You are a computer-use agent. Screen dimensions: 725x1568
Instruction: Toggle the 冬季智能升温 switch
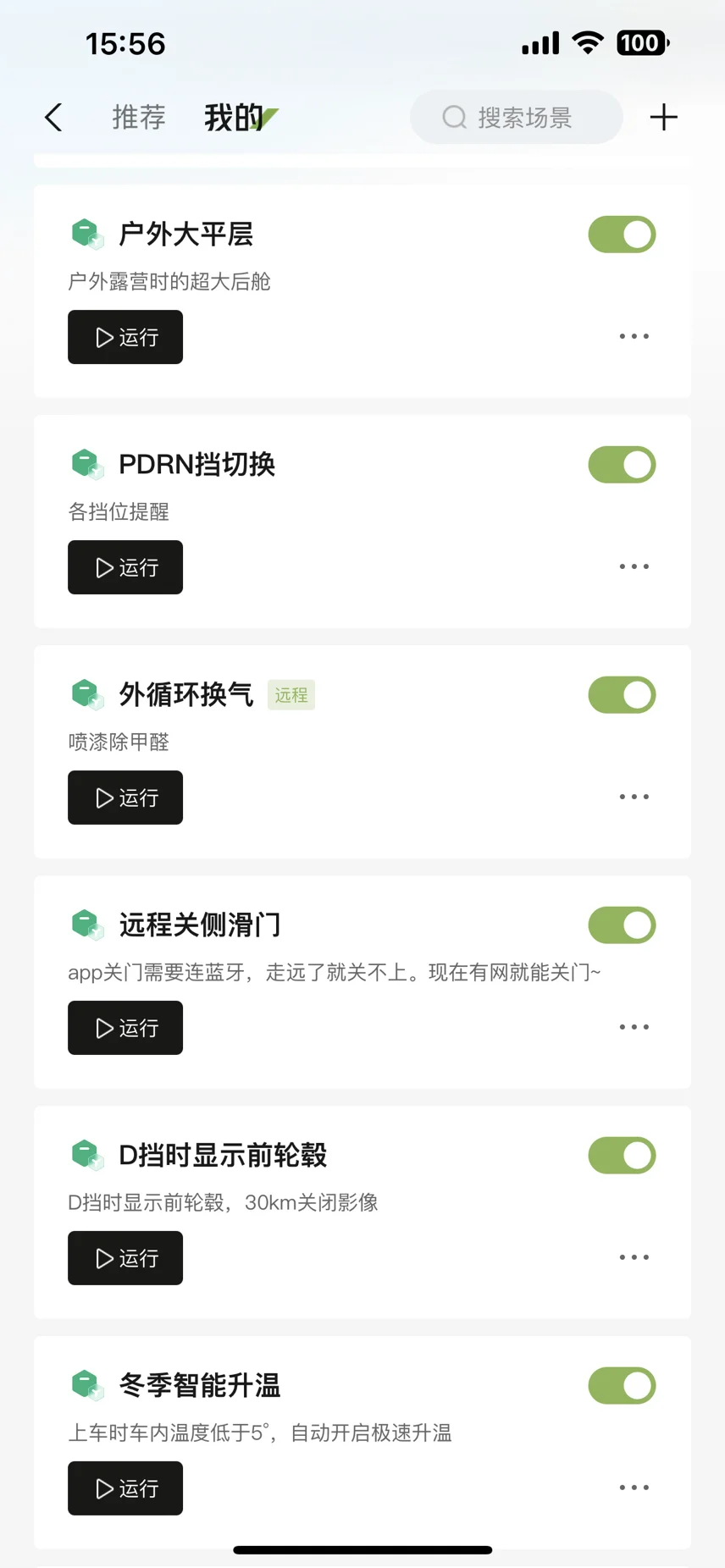pos(622,1386)
